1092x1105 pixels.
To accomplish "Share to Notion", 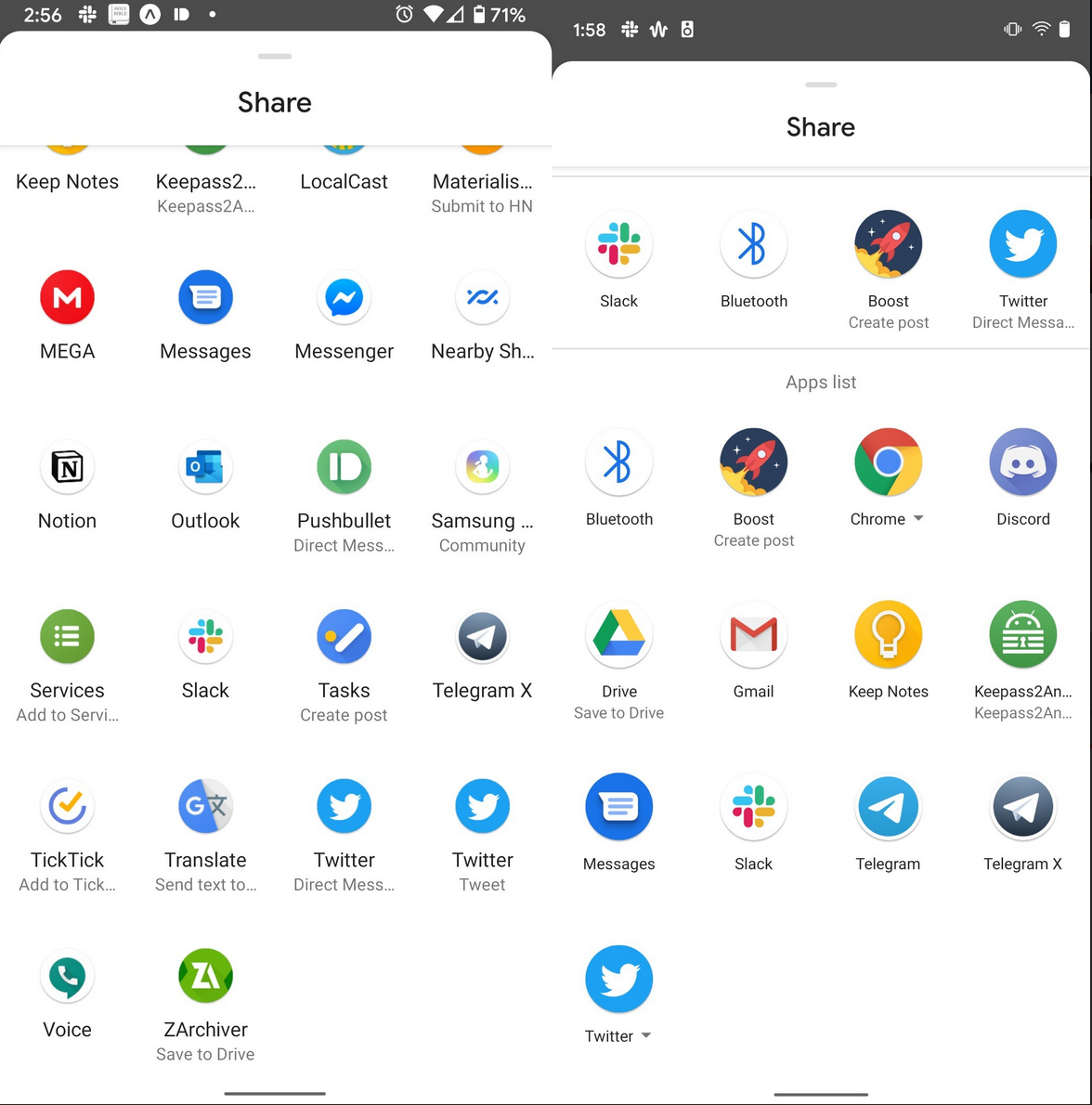I will coord(67,468).
